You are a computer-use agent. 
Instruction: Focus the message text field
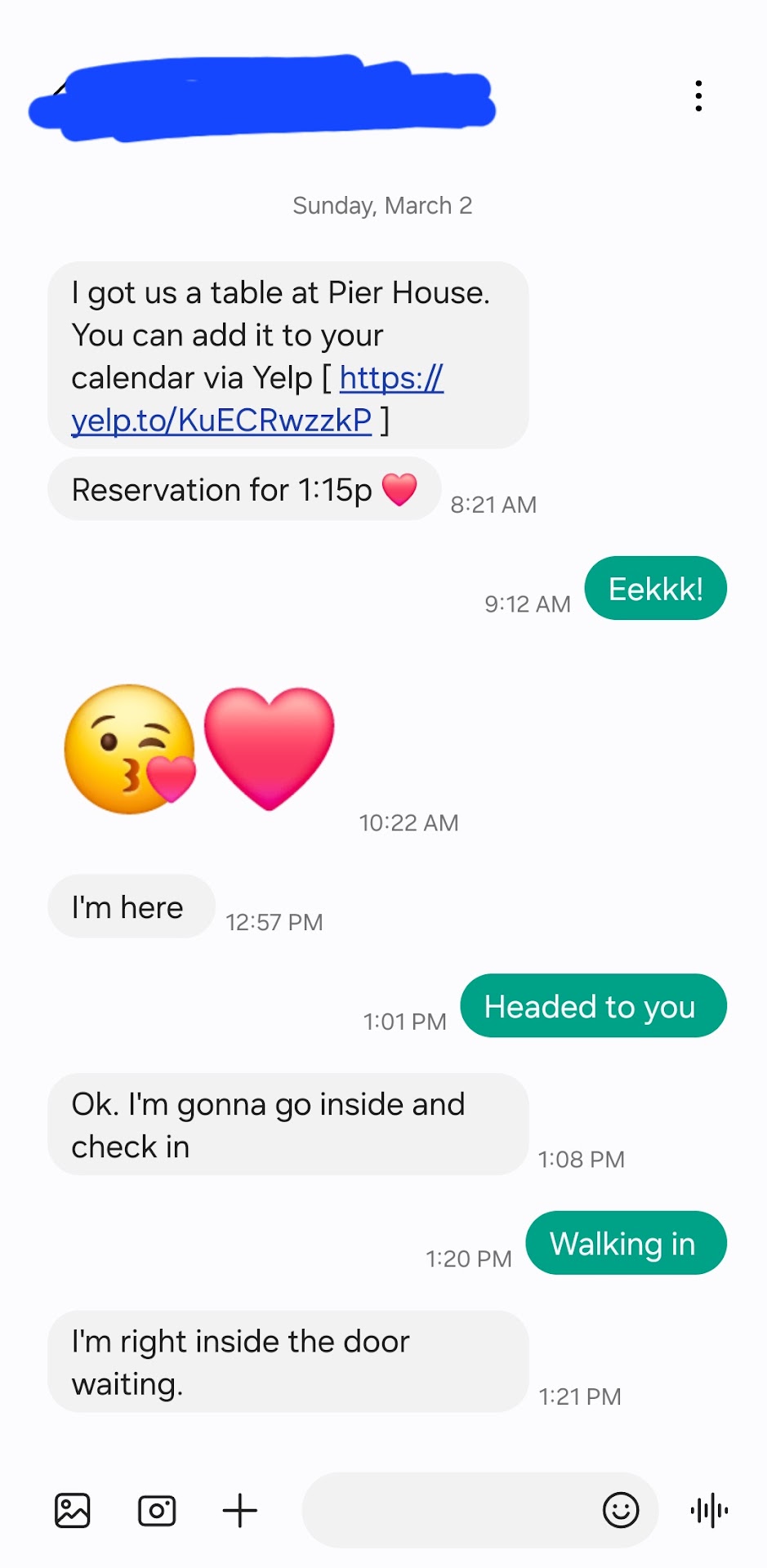click(449, 1510)
